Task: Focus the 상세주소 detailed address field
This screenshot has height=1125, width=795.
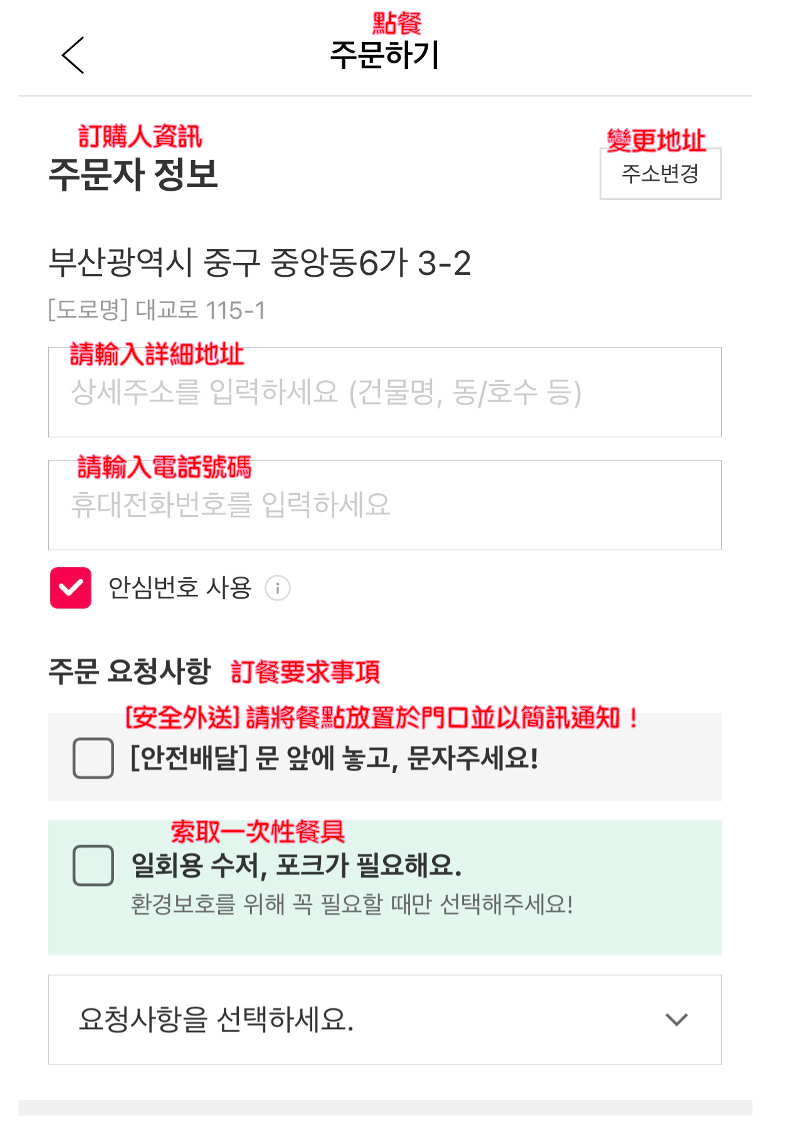Action: tap(384, 392)
